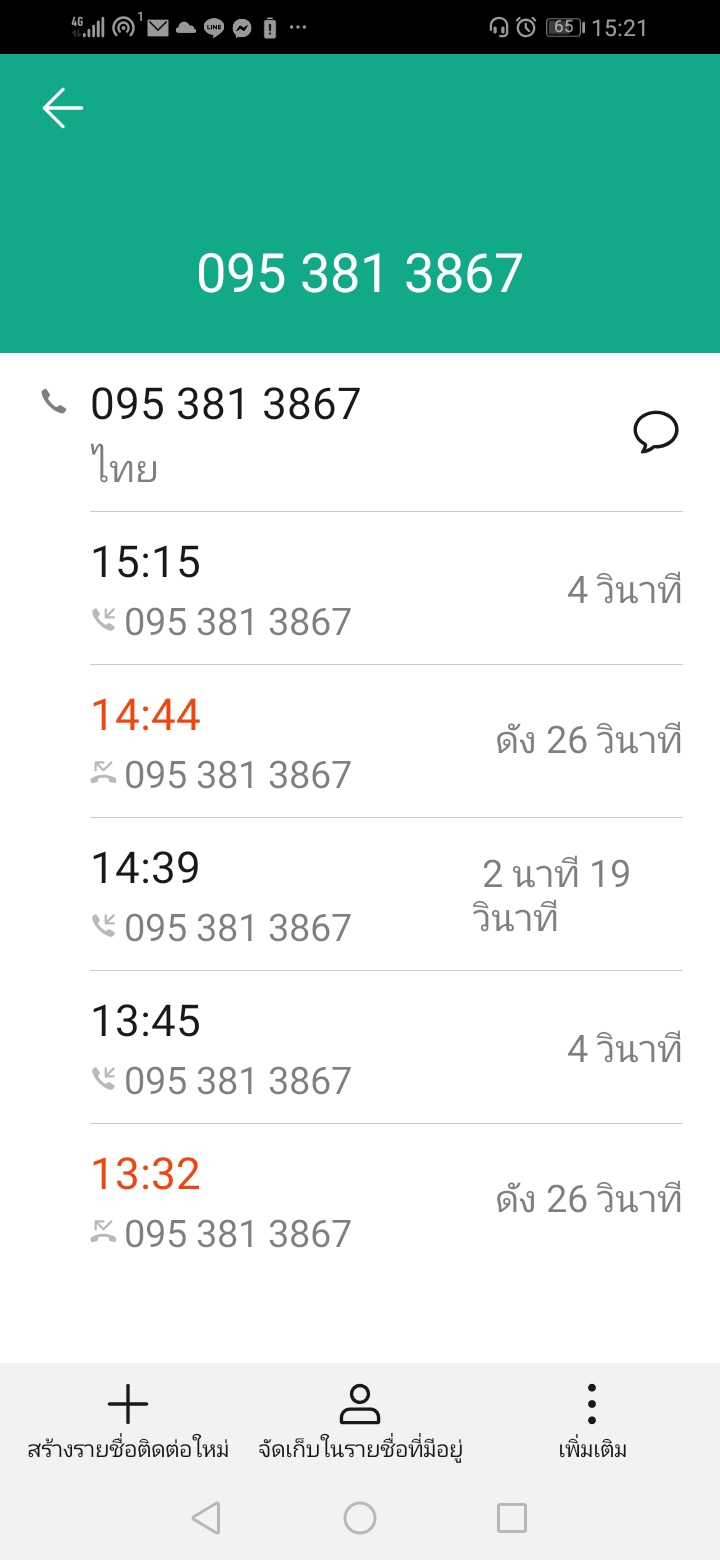Select the 13:45 call record
Image resolution: width=720 pixels, height=1560 pixels.
click(386, 1048)
